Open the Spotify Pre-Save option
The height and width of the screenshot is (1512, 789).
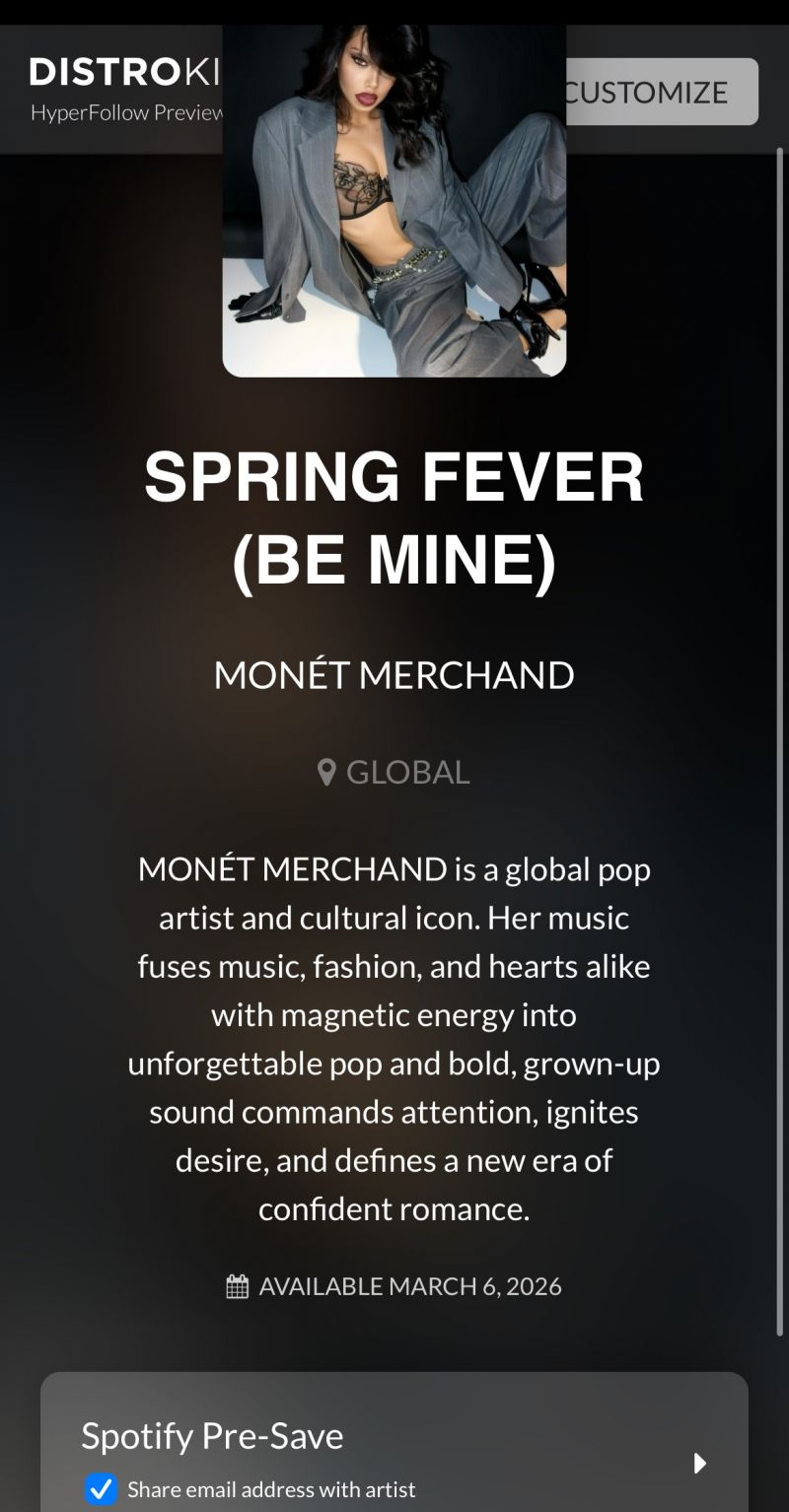point(394,1436)
